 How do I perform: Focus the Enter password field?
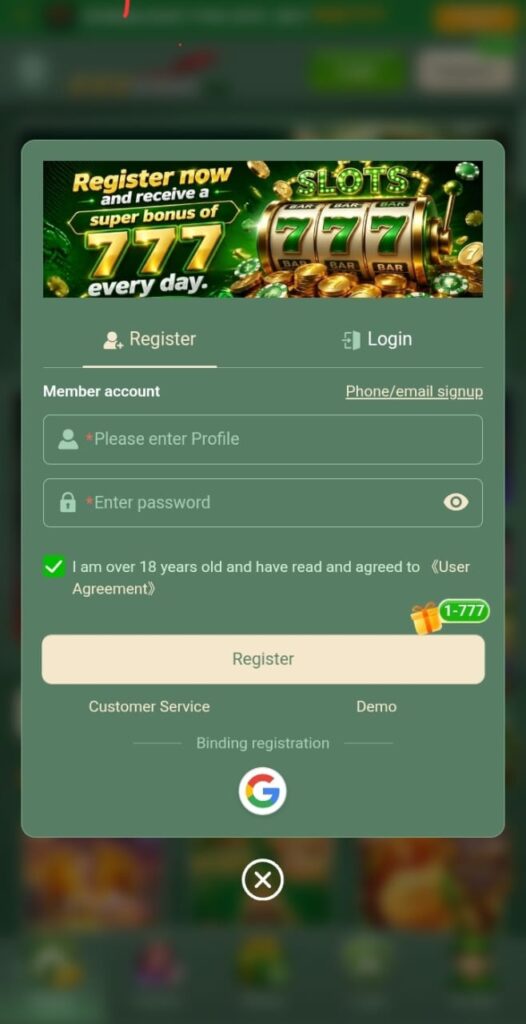click(263, 503)
